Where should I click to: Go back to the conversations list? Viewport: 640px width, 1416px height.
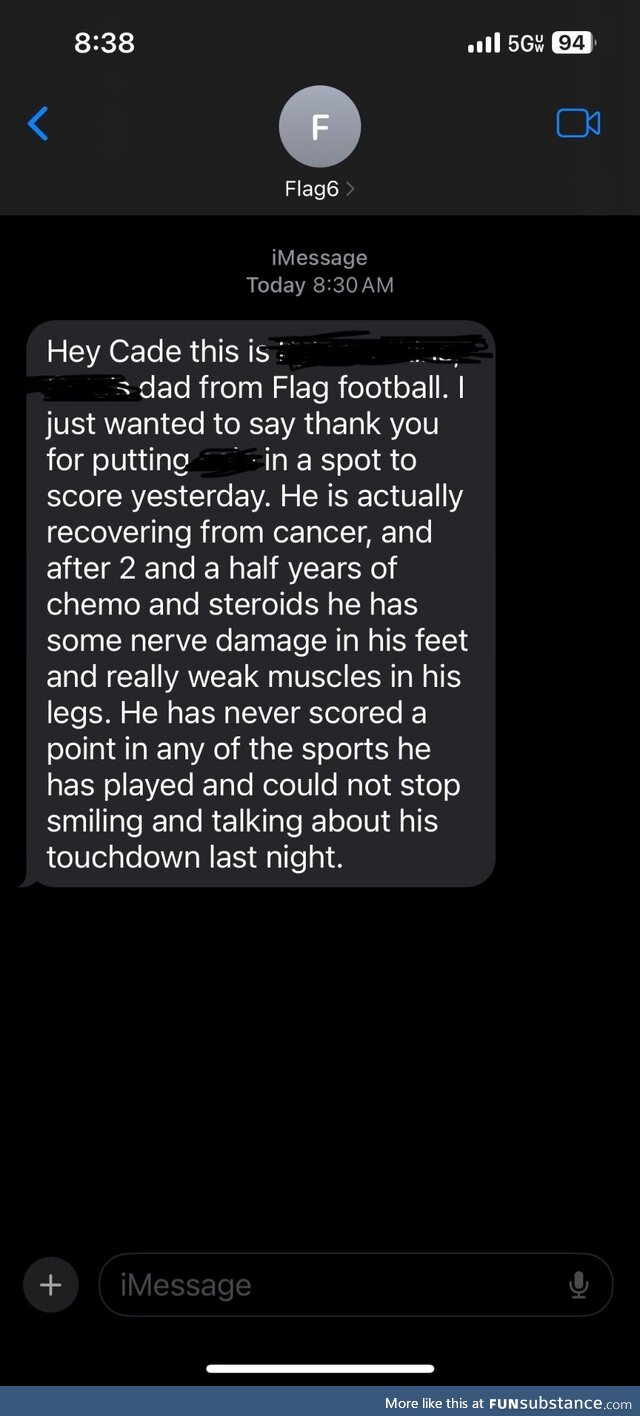click(x=38, y=124)
